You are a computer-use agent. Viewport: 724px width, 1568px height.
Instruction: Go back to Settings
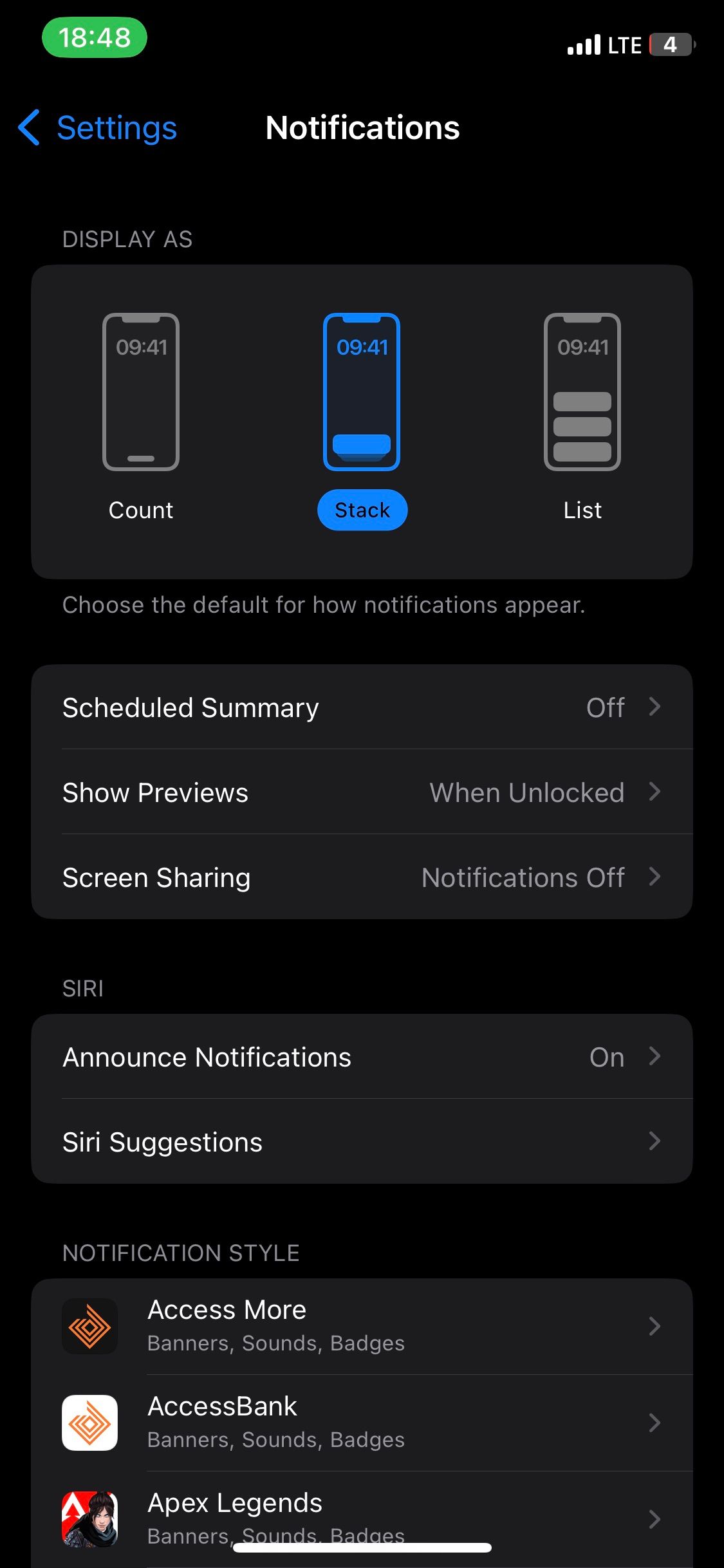click(x=98, y=128)
